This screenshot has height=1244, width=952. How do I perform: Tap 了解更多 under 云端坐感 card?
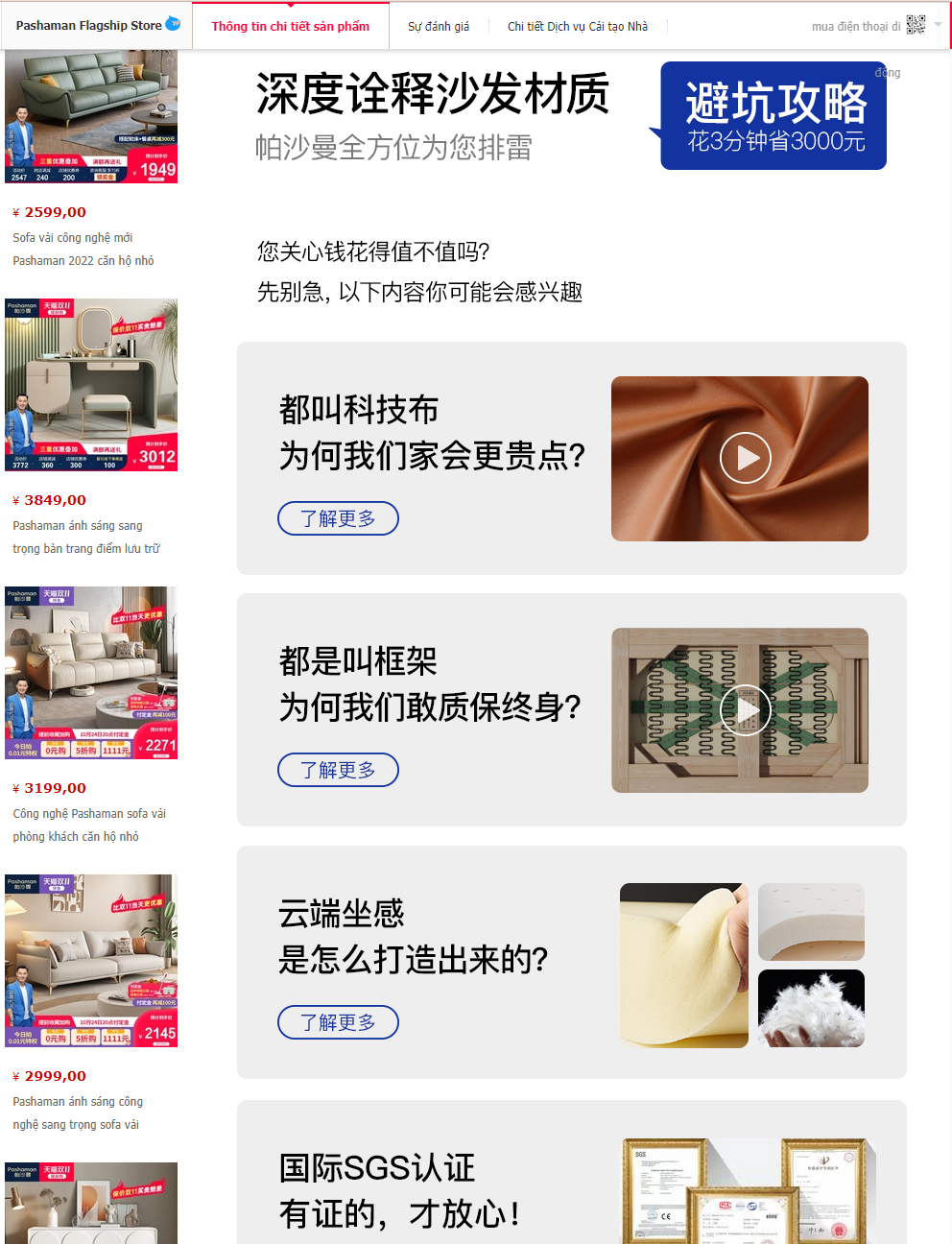click(338, 1022)
